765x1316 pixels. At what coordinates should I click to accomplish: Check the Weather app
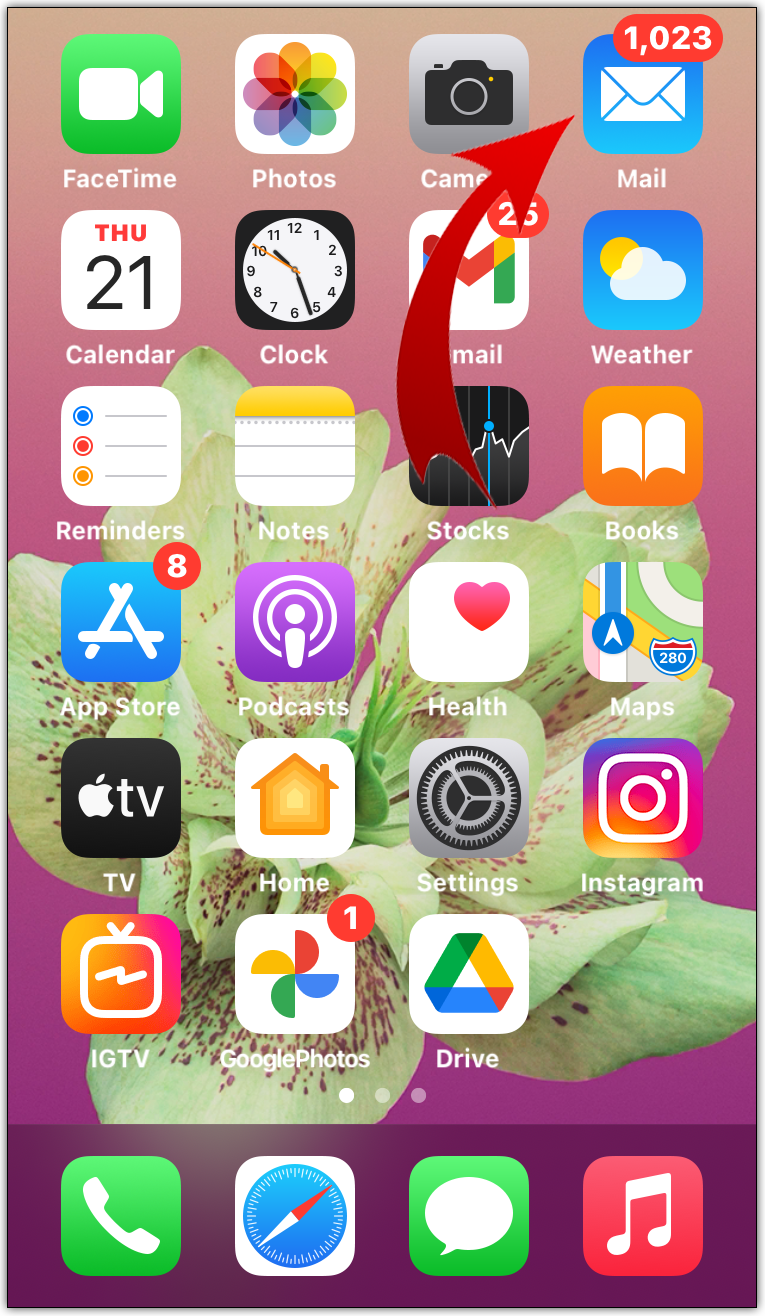pos(642,270)
